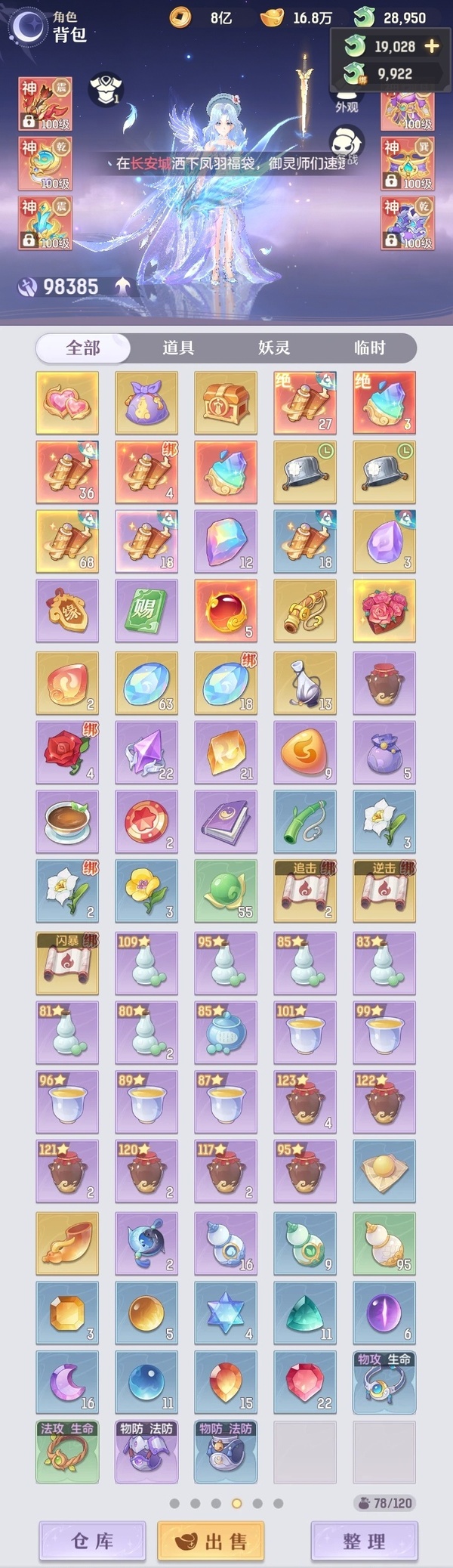Image resolution: width=453 pixels, height=1568 pixels.
Task: Select the 闪暴 scroll item
Action: [x=67, y=963]
